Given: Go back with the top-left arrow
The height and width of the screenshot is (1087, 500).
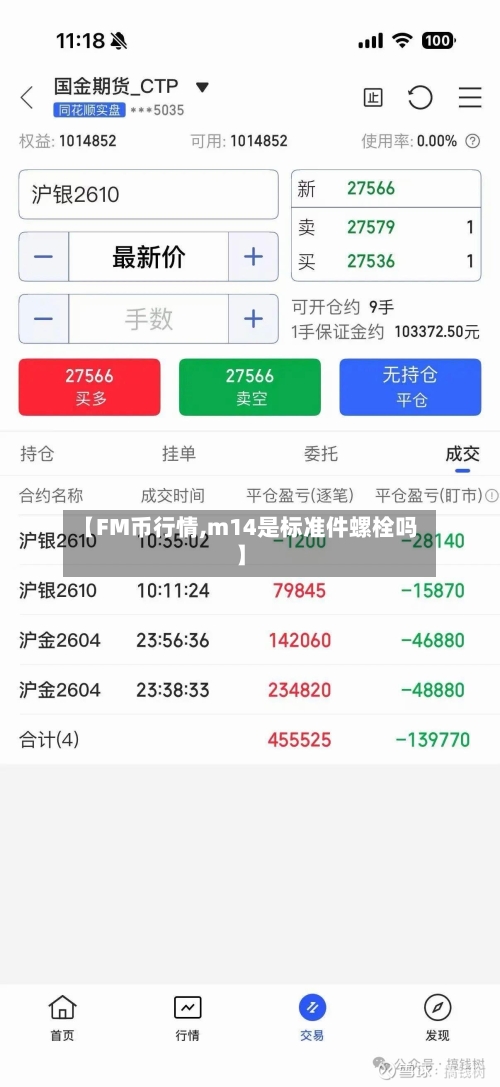Looking at the screenshot, I should 27,98.
